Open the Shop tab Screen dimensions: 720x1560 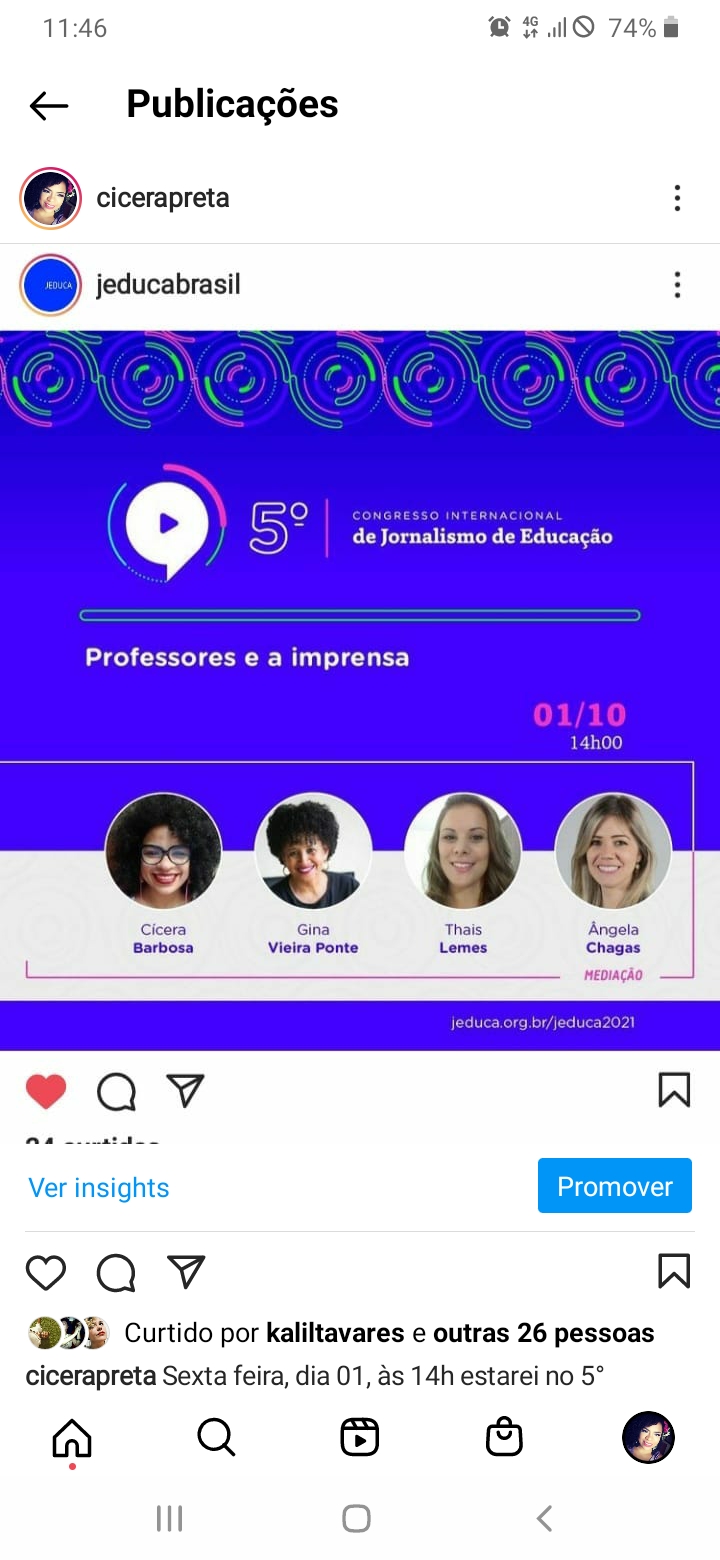click(504, 1438)
